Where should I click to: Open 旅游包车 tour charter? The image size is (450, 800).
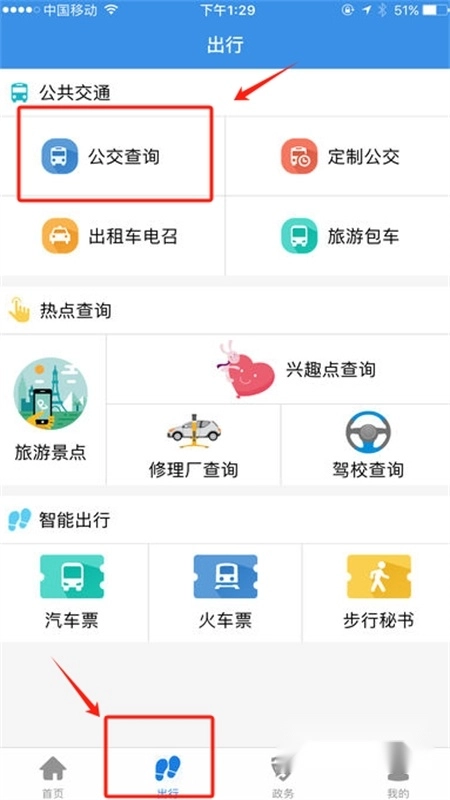point(338,236)
